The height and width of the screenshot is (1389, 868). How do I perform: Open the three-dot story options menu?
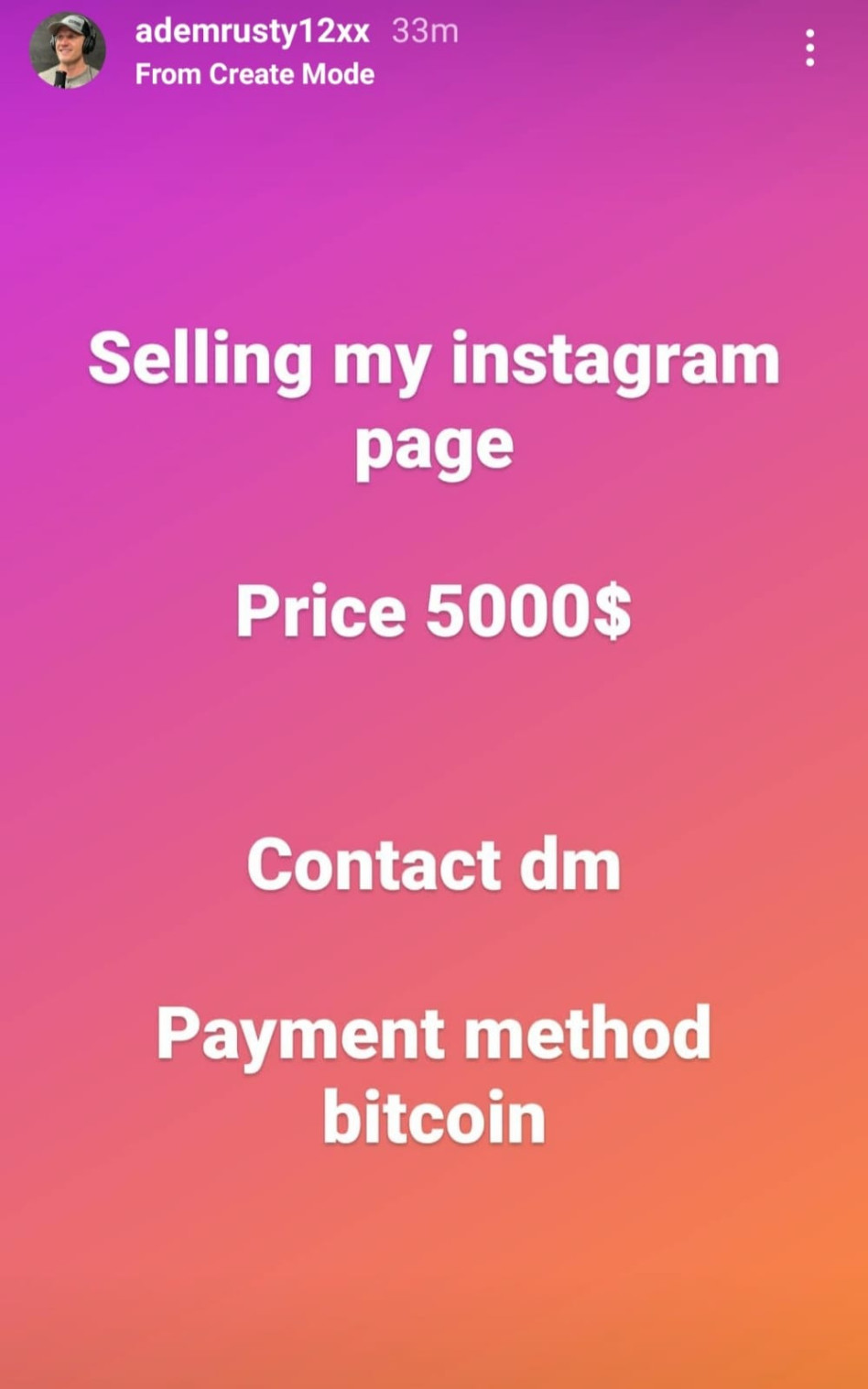(809, 48)
